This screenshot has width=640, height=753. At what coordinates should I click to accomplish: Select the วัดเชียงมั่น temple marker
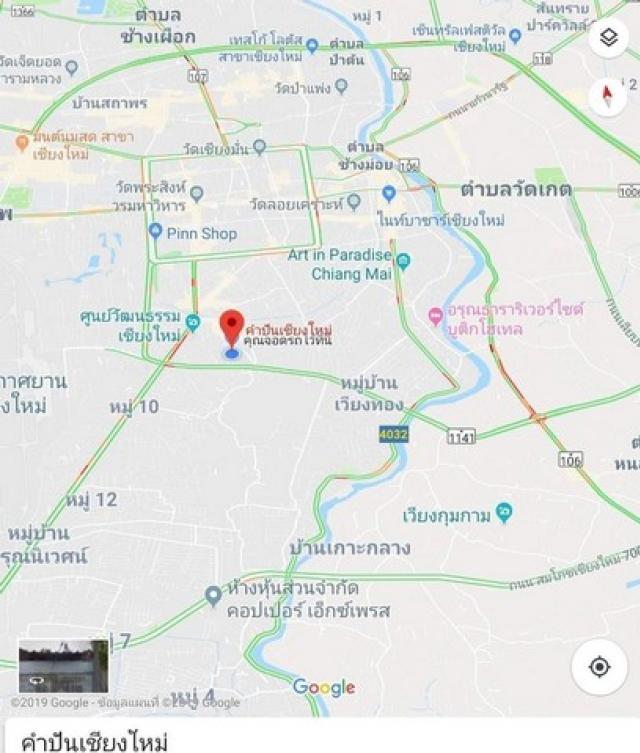tap(259, 147)
